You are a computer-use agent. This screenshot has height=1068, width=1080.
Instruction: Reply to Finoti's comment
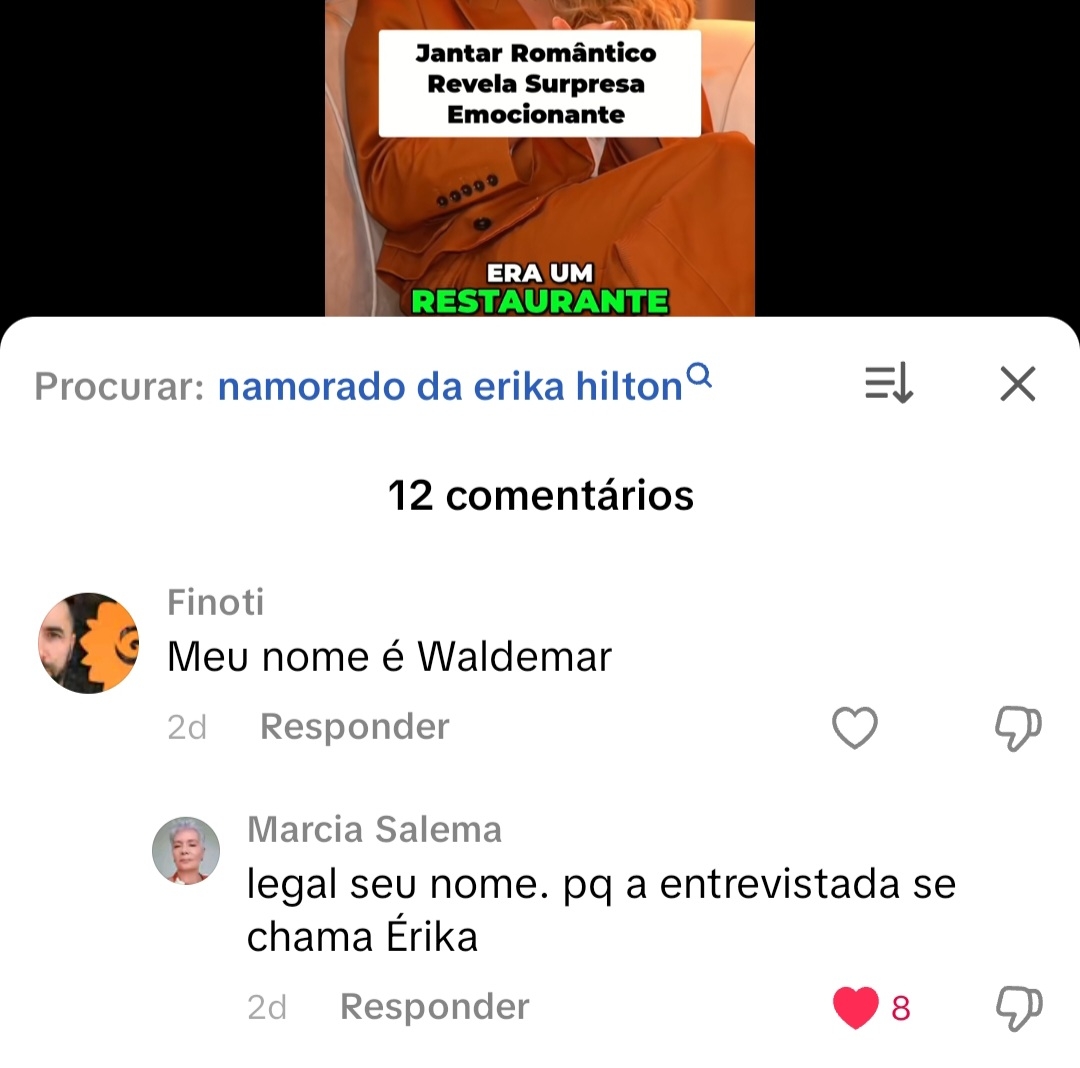(x=354, y=727)
